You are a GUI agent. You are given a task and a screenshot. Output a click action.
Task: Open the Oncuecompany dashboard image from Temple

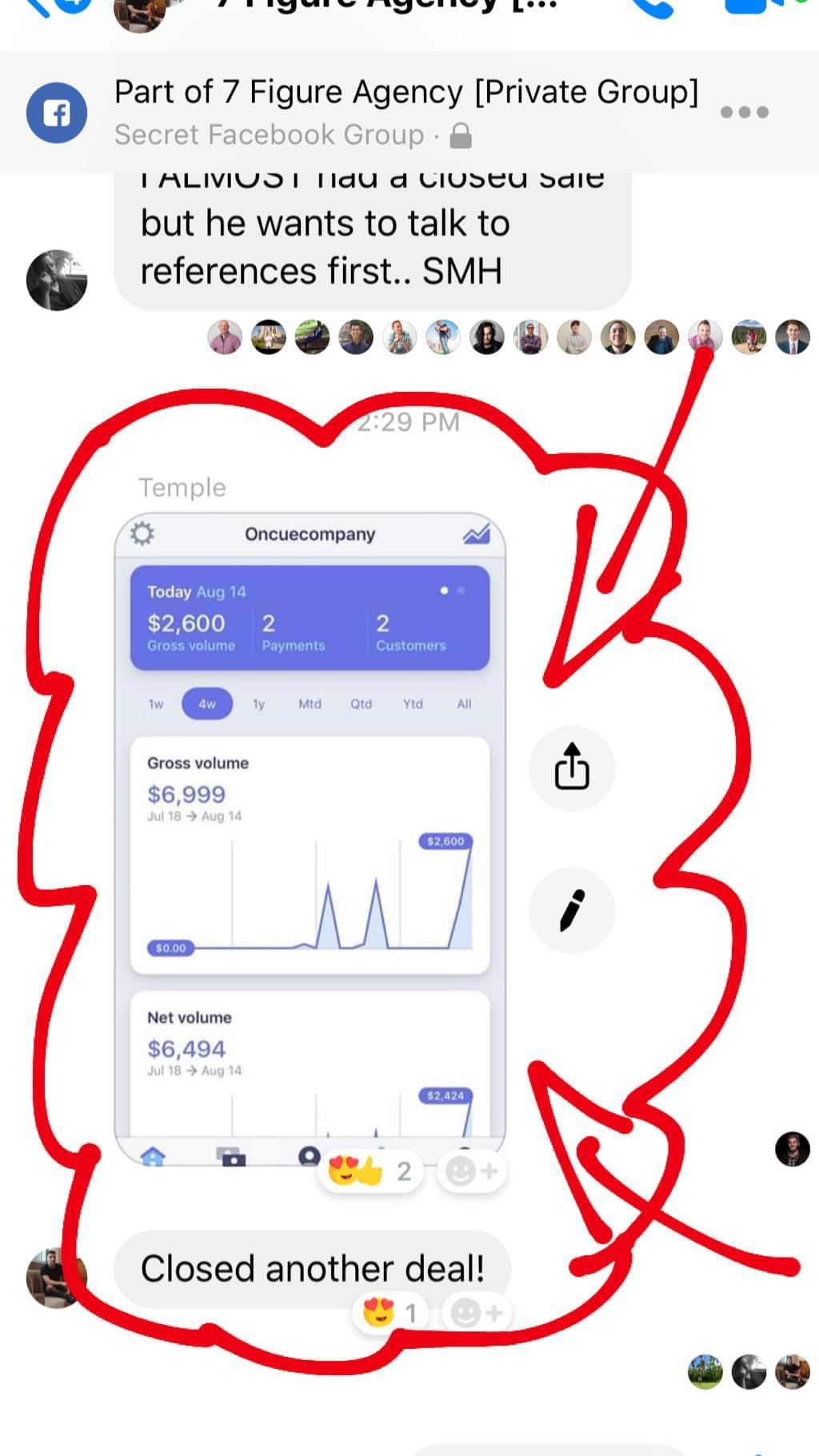pos(310,832)
